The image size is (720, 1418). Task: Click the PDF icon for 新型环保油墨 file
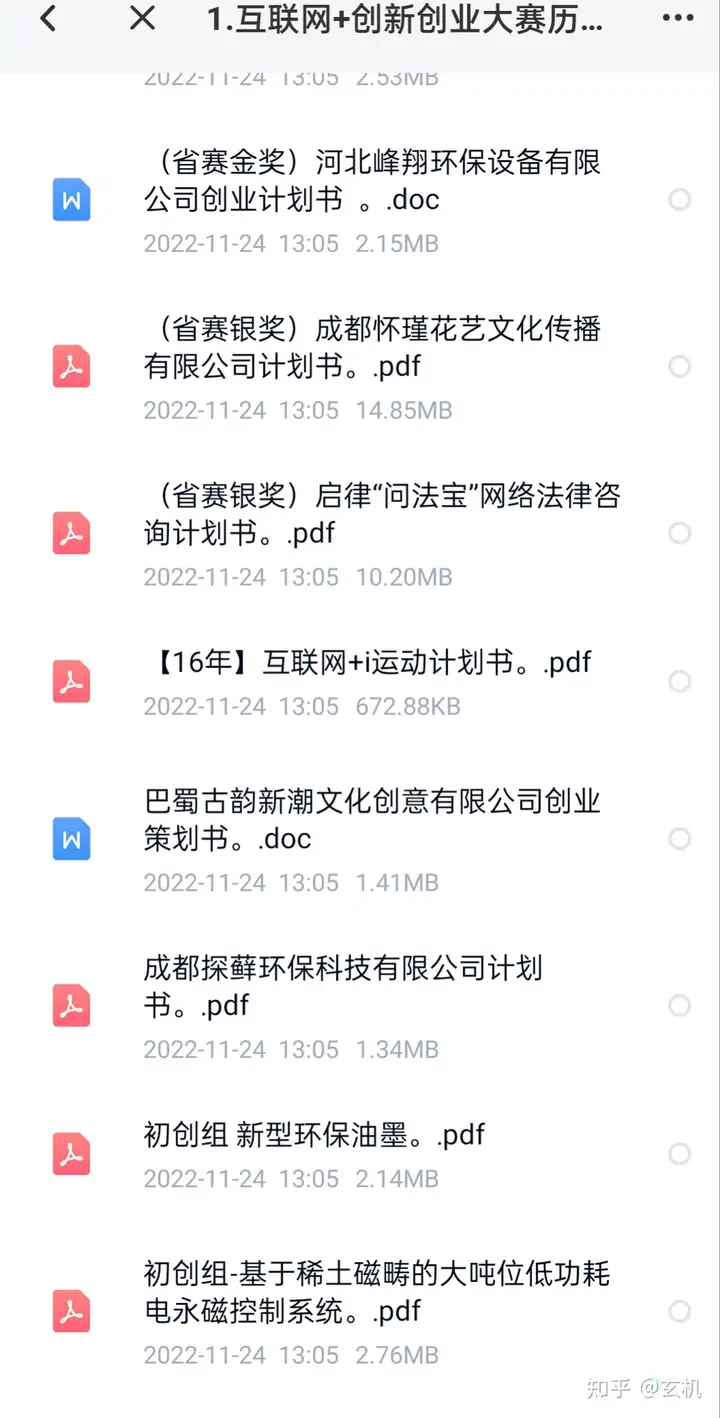click(x=70, y=1153)
